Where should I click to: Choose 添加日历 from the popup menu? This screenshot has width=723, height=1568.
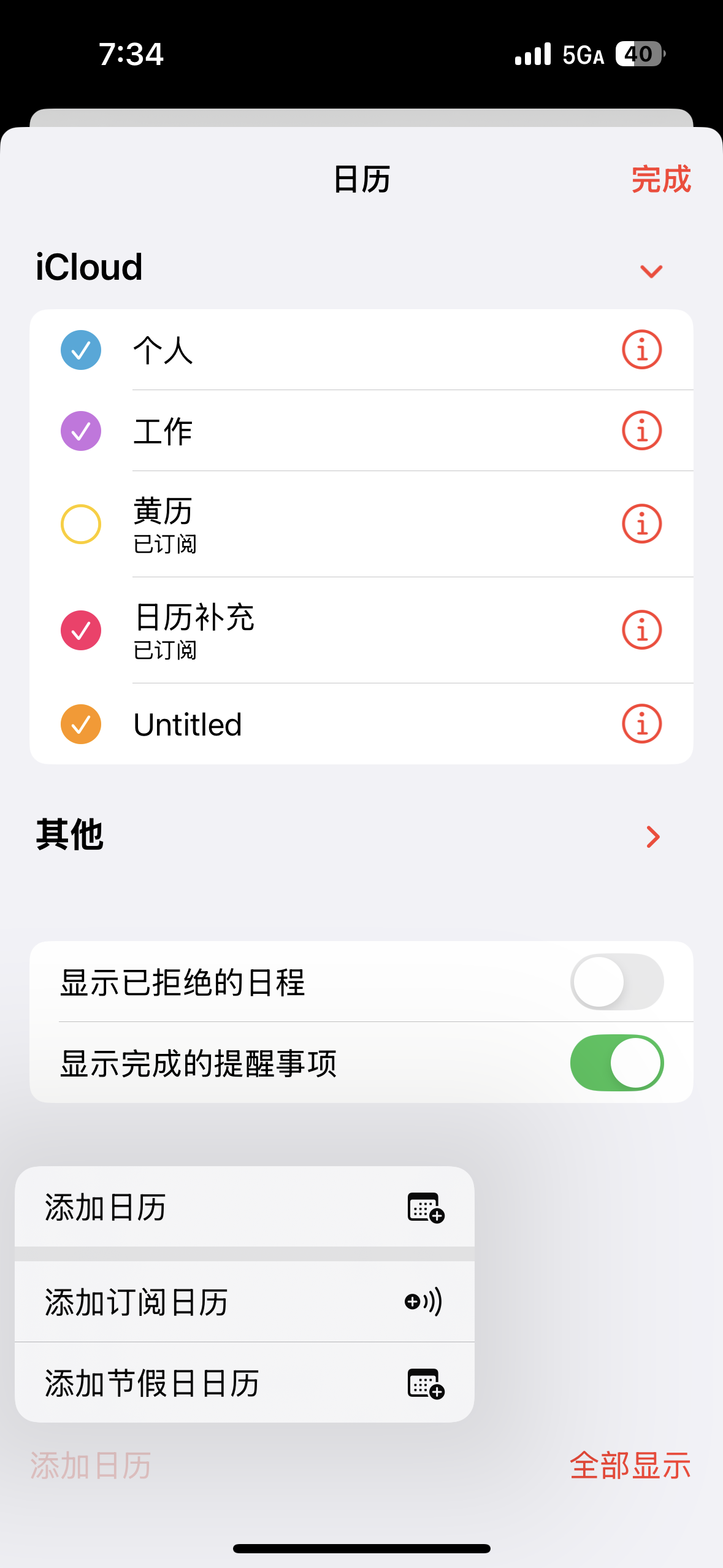(x=244, y=1207)
